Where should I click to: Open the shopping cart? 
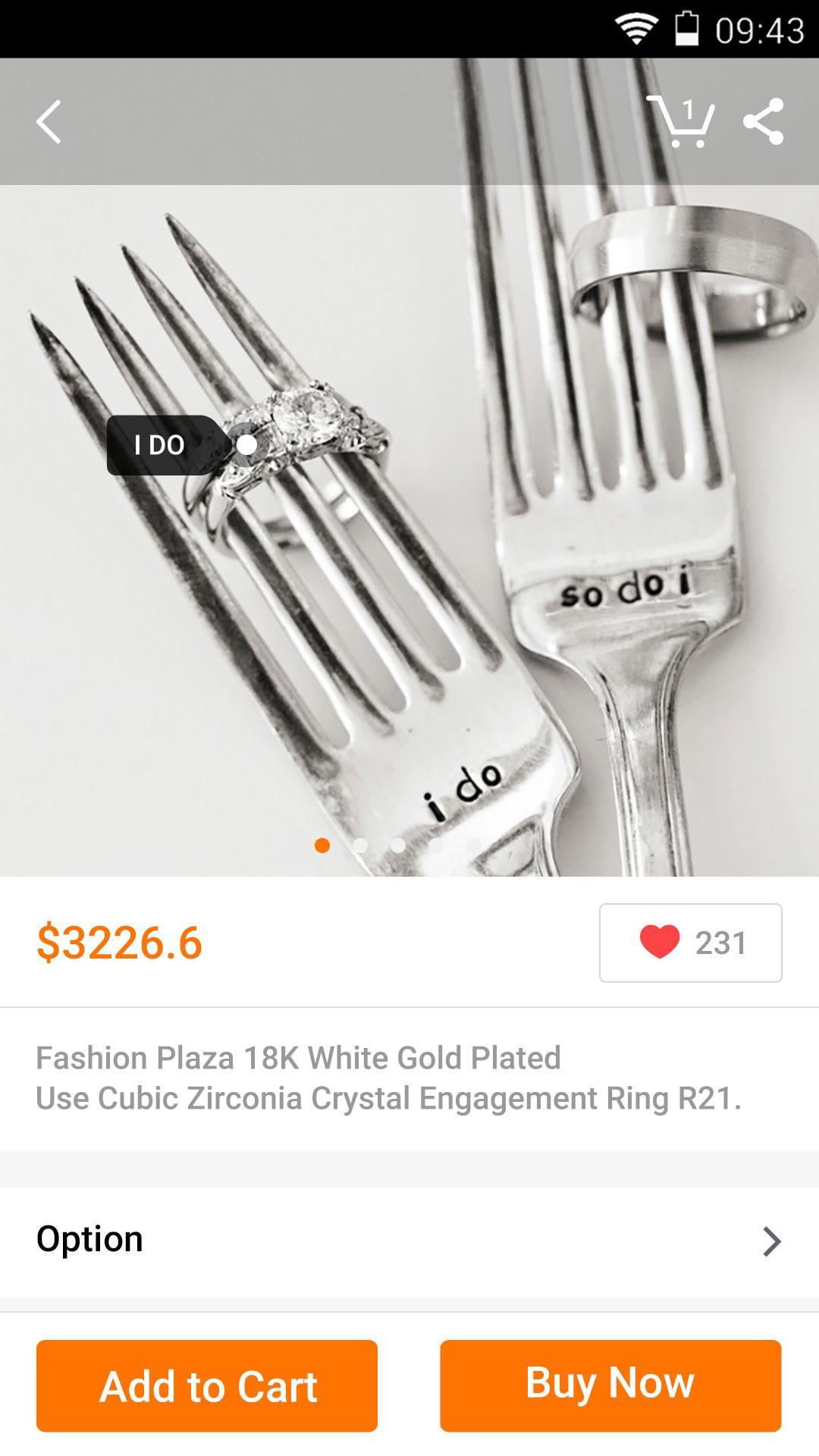[680, 121]
